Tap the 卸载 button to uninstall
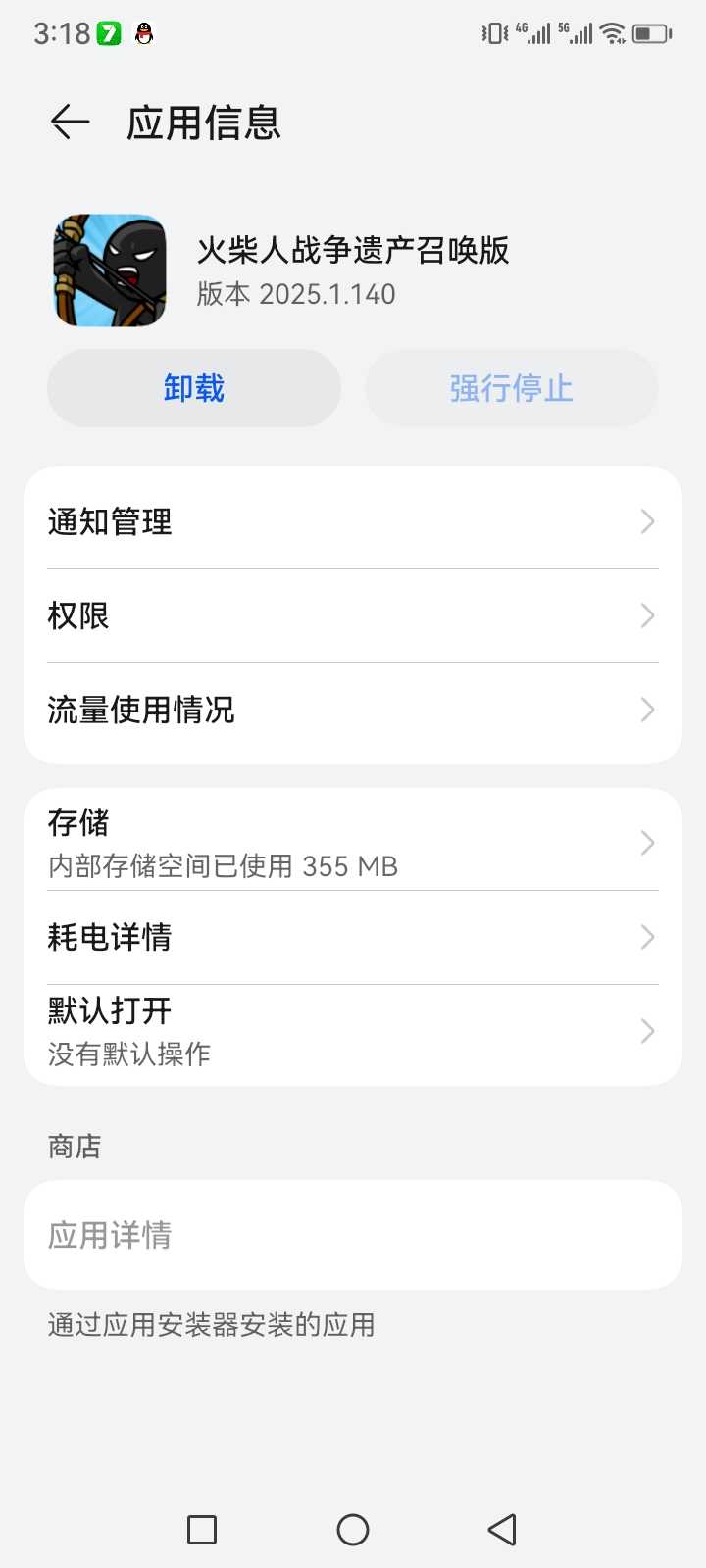 194,388
